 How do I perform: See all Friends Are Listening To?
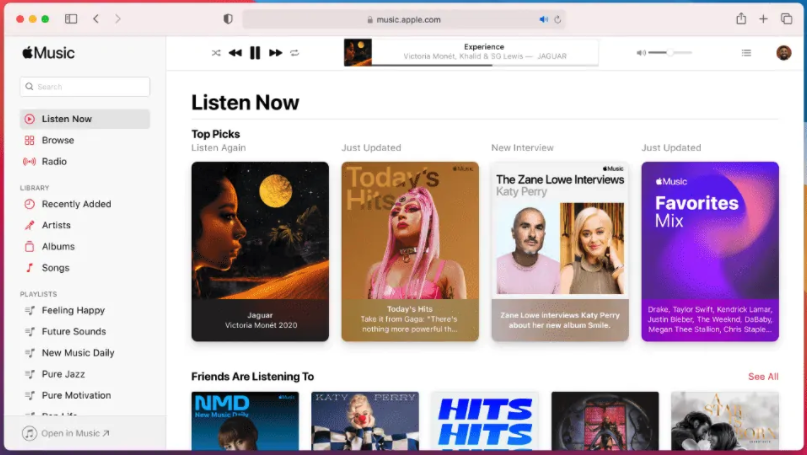[763, 377]
